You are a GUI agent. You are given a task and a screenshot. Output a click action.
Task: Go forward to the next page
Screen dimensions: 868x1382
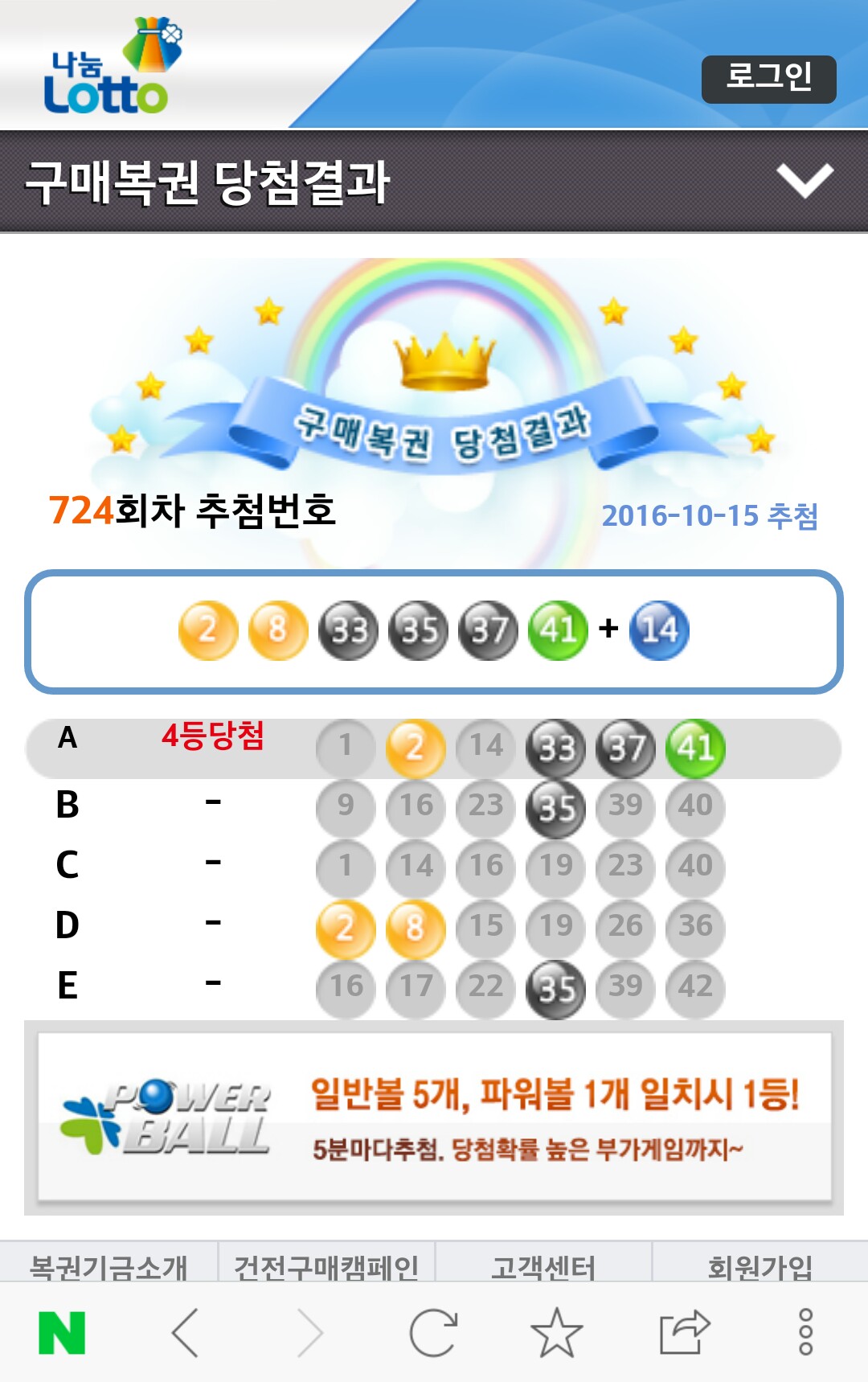(x=309, y=1332)
